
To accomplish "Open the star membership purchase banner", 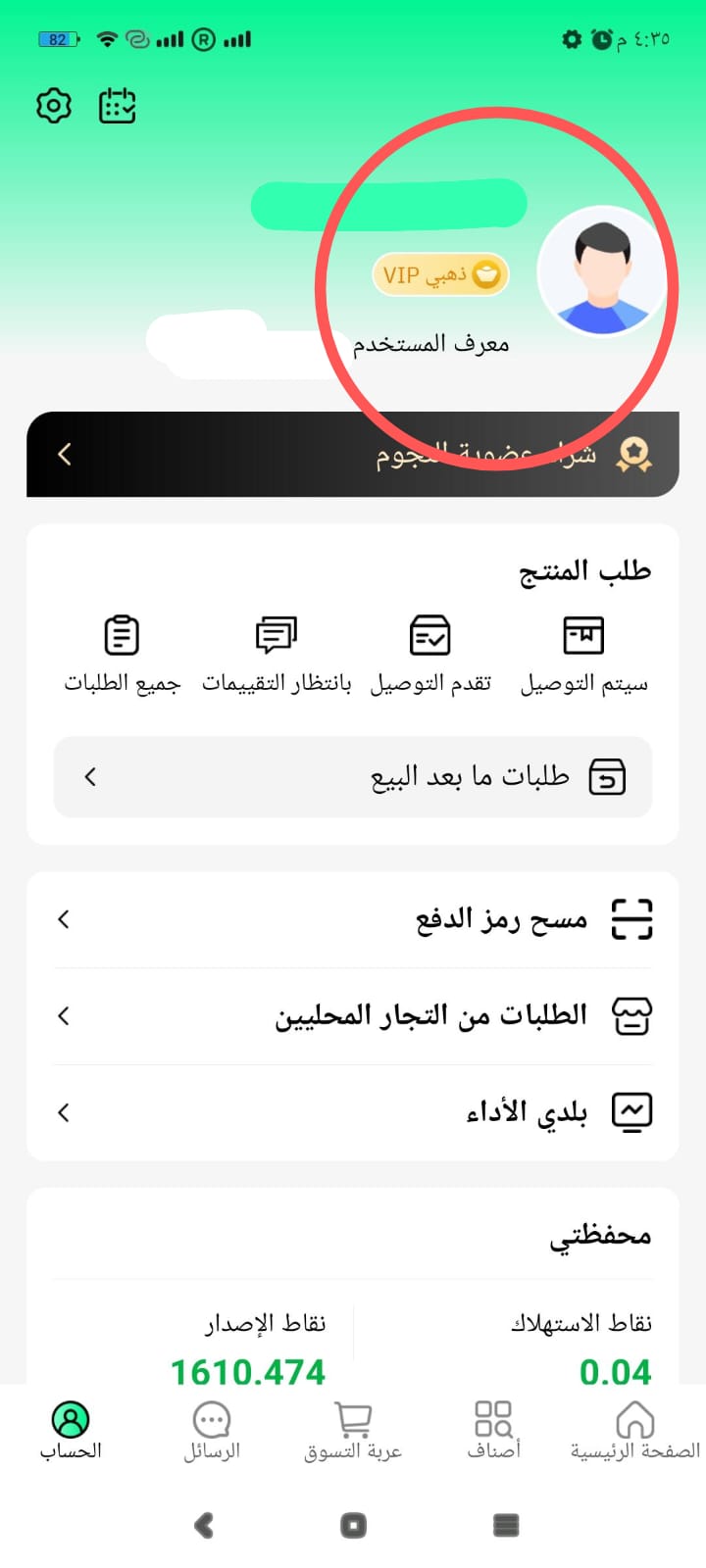I will [353, 454].
